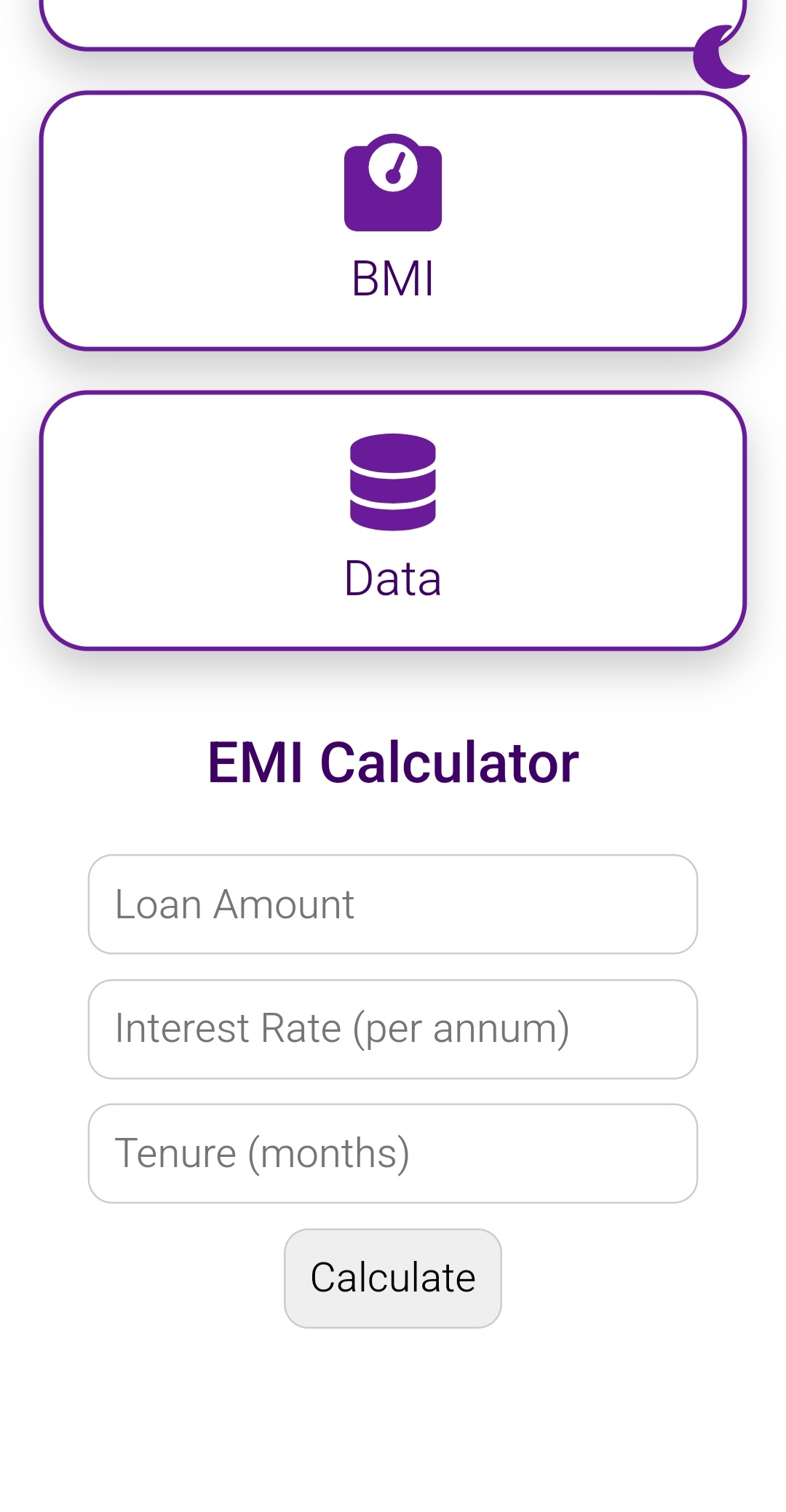Open the BMI card

(393, 220)
